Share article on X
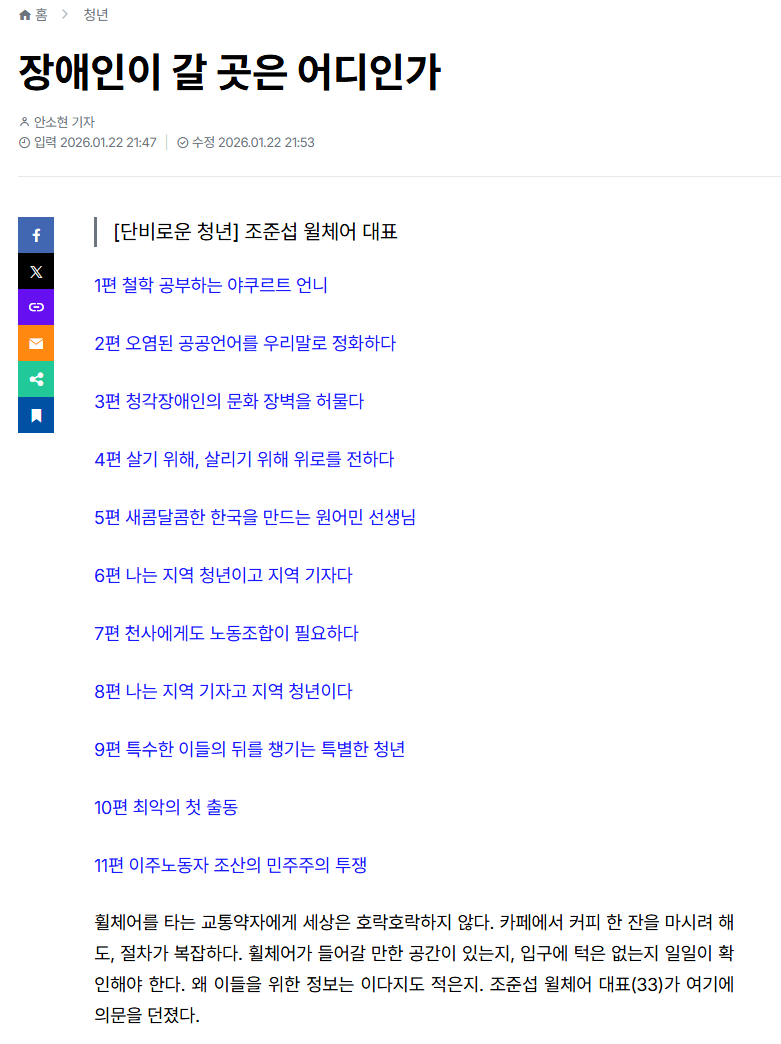Viewport: 781px width, 1044px height. pyautogui.click(x=36, y=271)
